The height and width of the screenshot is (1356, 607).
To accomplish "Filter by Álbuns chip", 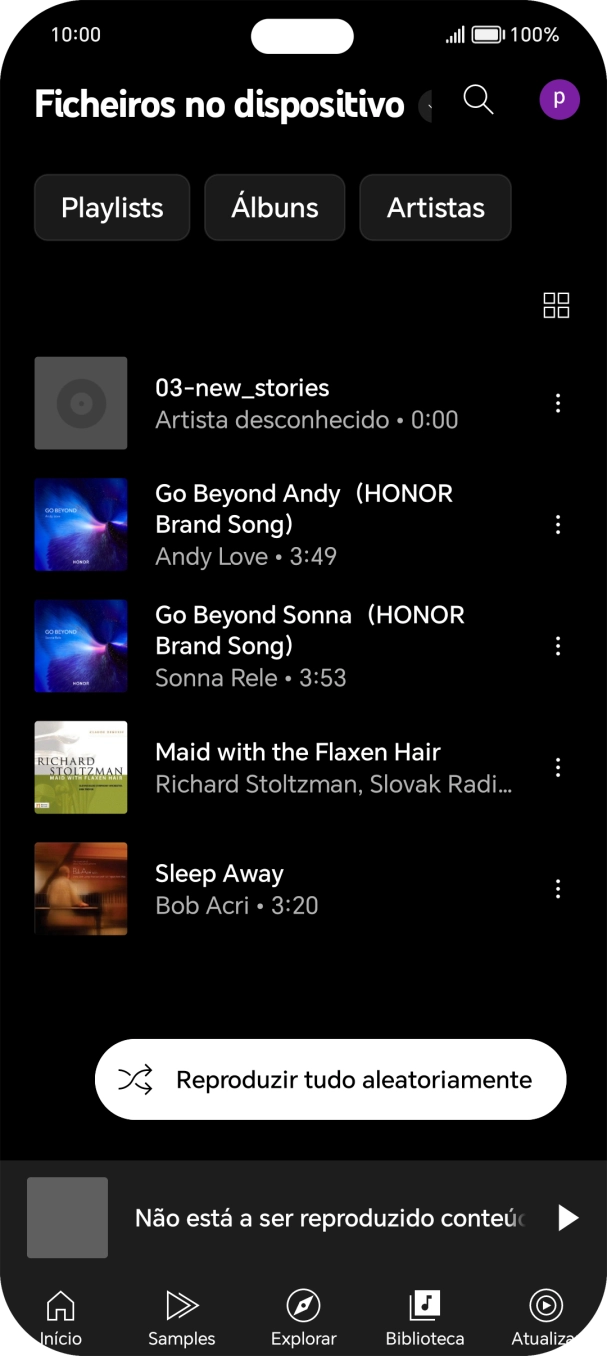I will [275, 208].
